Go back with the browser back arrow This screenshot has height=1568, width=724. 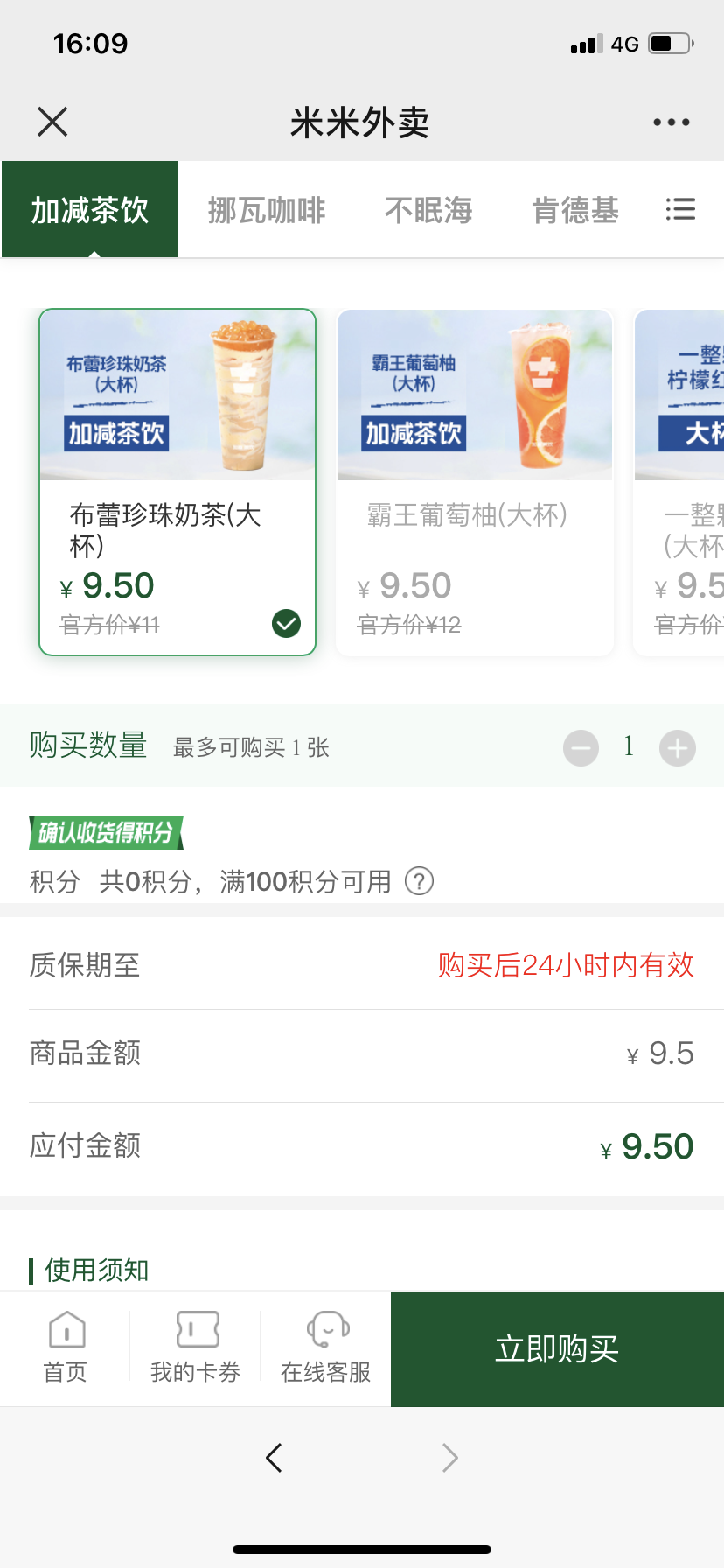coord(274,1458)
